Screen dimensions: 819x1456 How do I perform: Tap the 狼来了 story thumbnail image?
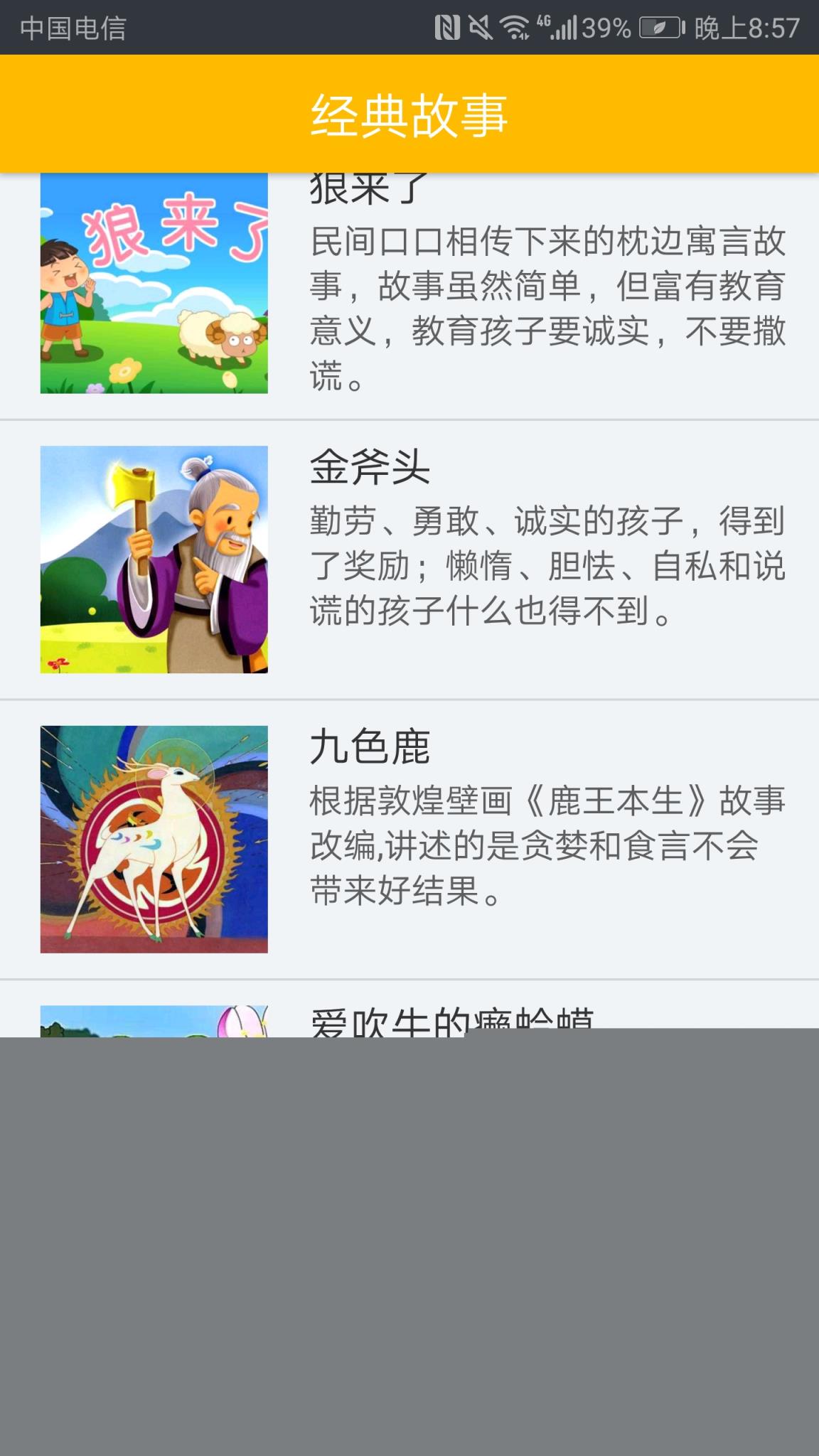pos(154,284)
